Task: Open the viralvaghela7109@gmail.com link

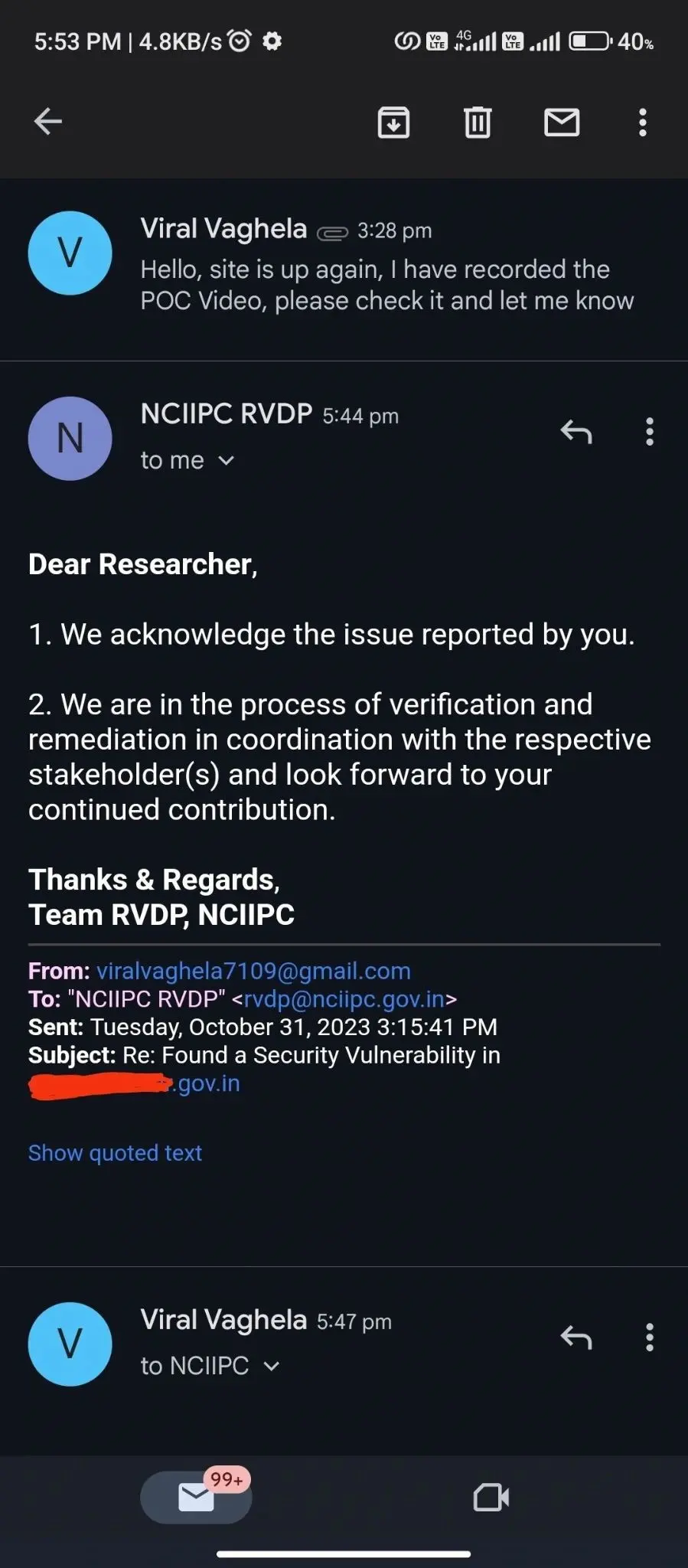Action: click(253, 971)
